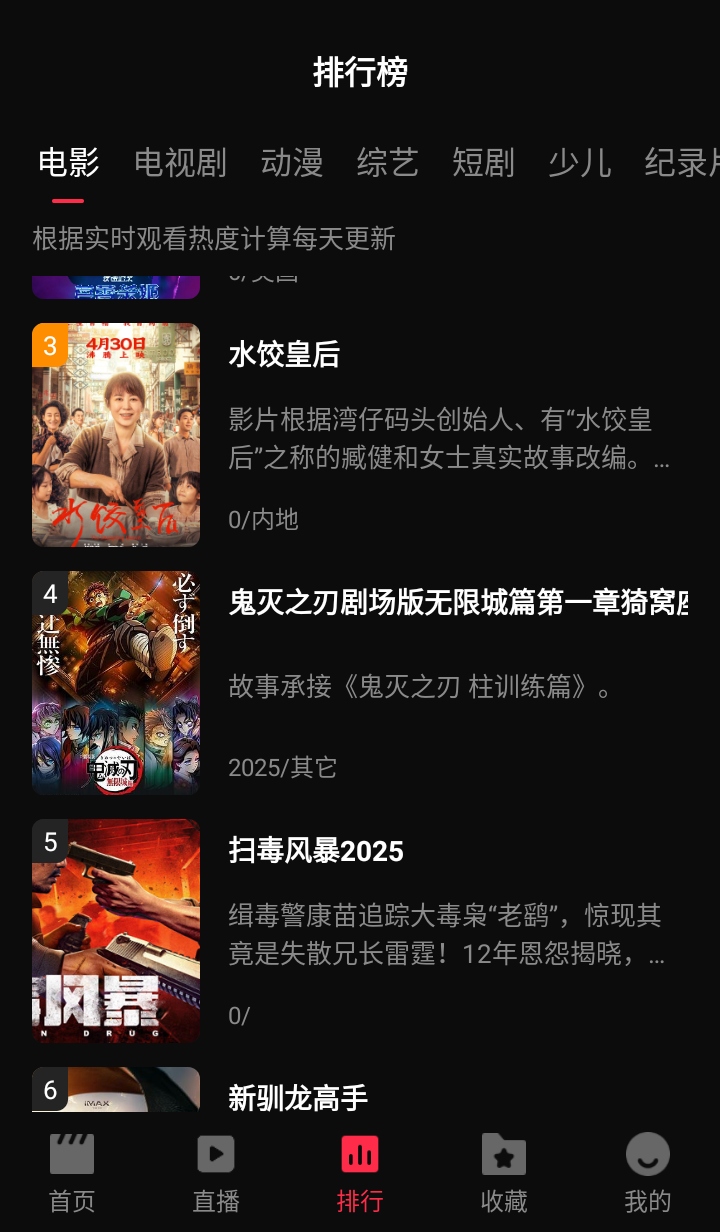This screenshot has height=1232, width=720.
Task: View the movie 扫毒风暴2025
Action: 316,851
